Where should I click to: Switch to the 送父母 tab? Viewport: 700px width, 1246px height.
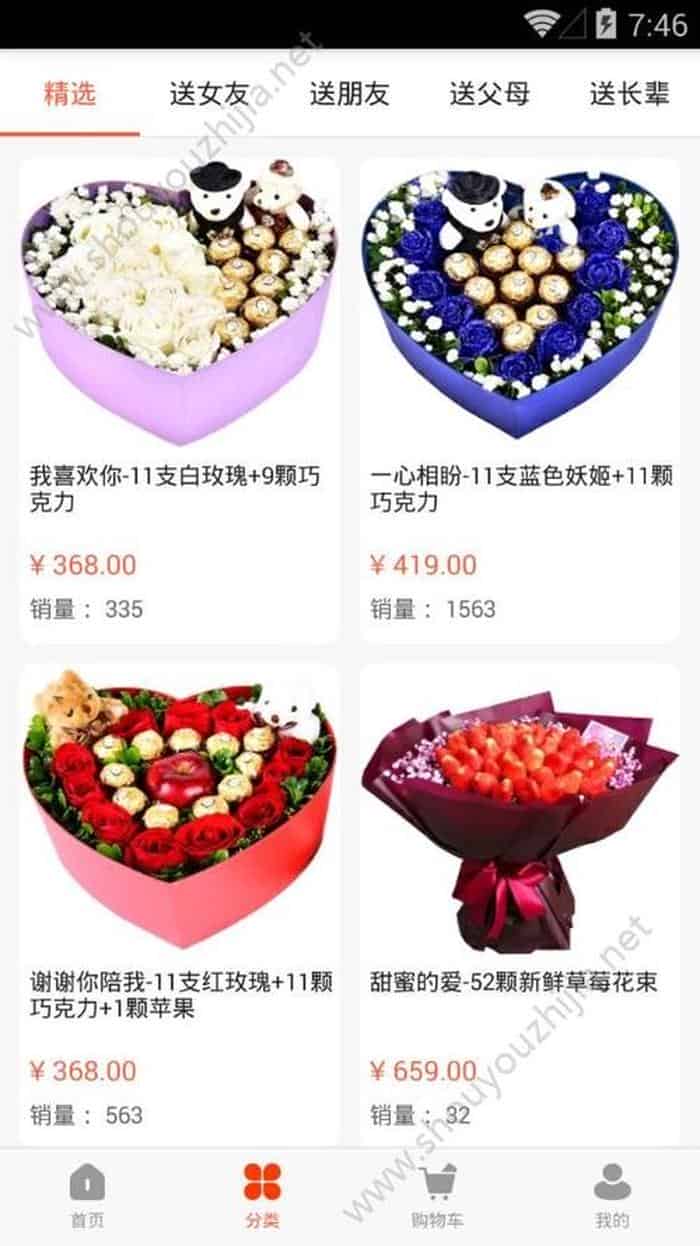tap(489, 95)
